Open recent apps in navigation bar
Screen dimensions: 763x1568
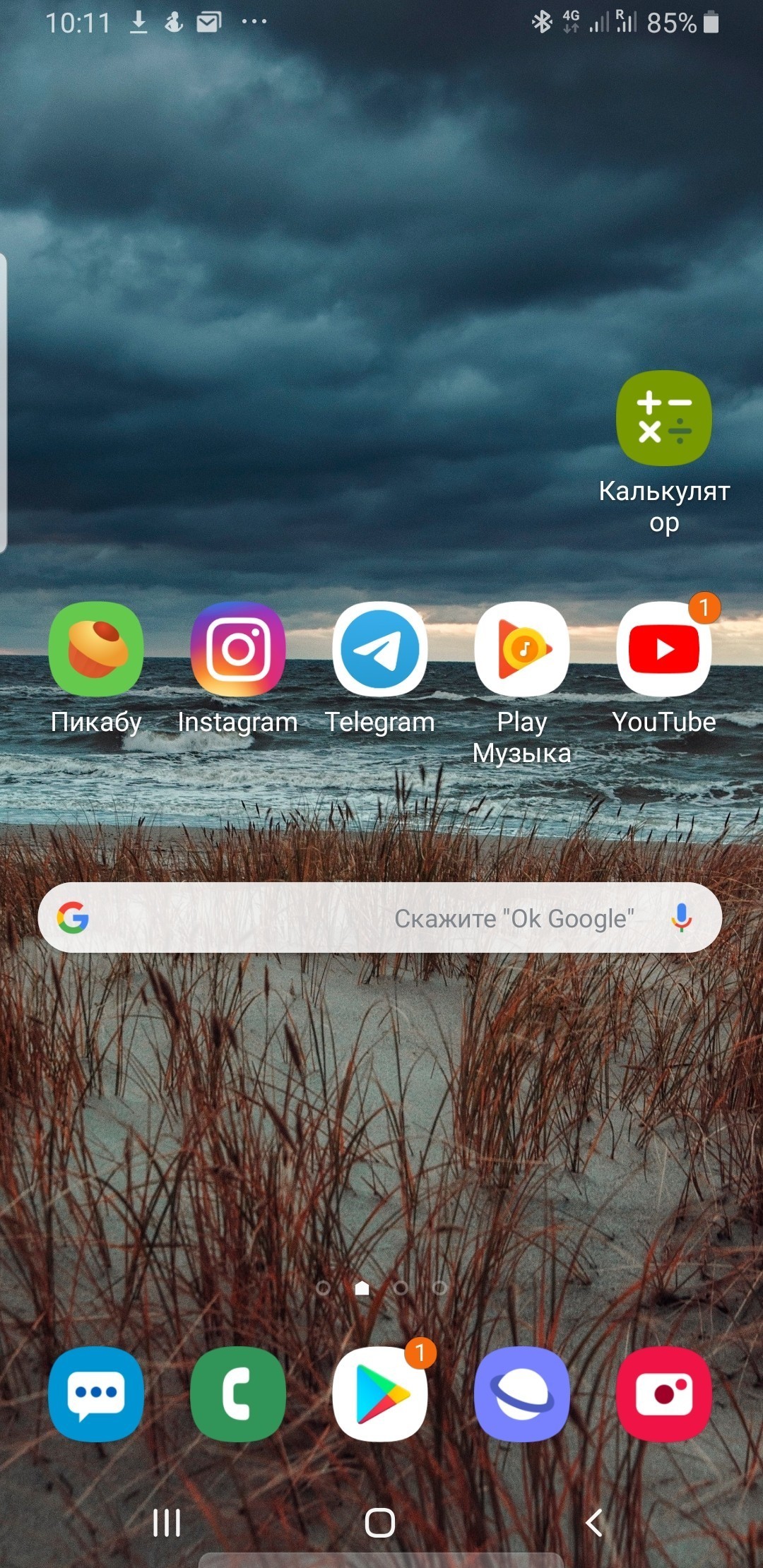pos(167,1523)
